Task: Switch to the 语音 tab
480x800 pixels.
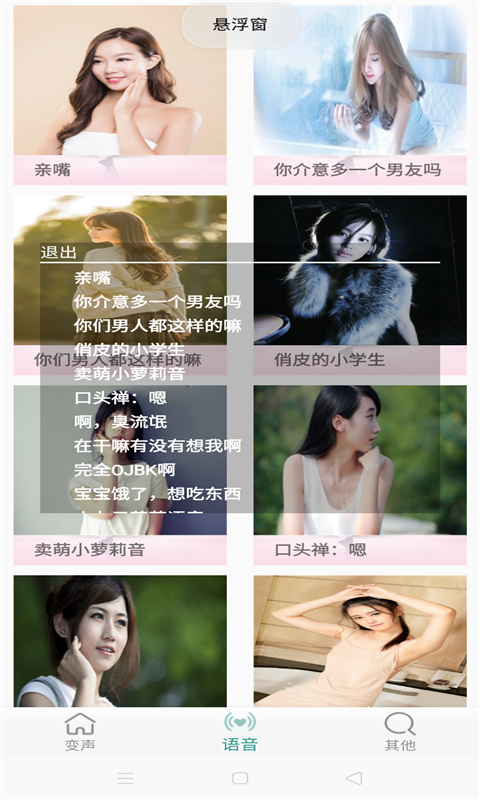Action: click(240, 732)
